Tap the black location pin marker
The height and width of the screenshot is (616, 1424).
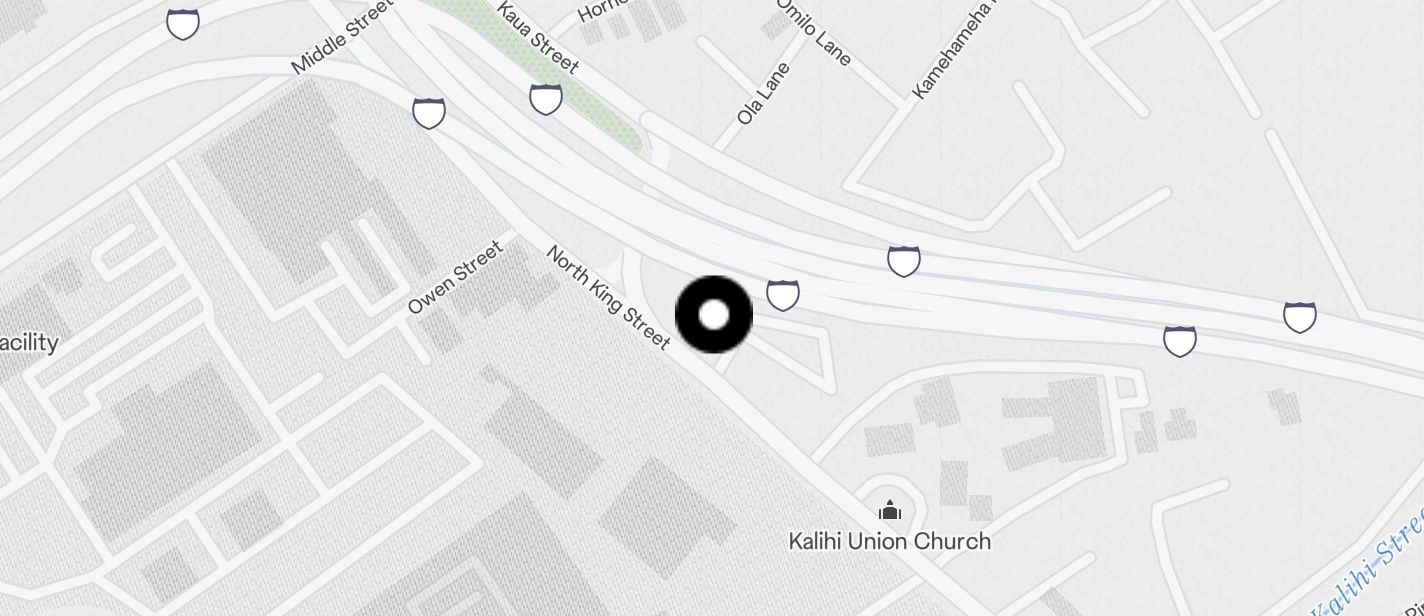coord(714,315)
